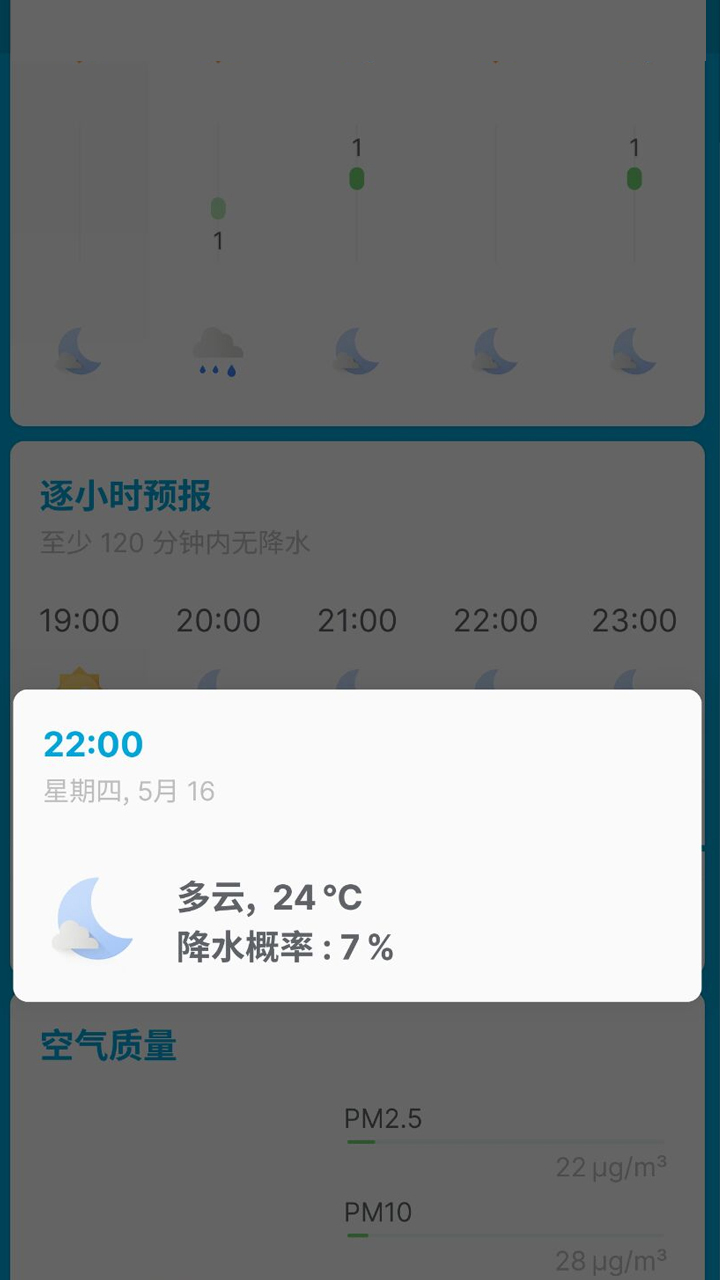Click the leftmost moon icon in the top forecast row
The image size is (720, 1280).
(x=80, y=350)
